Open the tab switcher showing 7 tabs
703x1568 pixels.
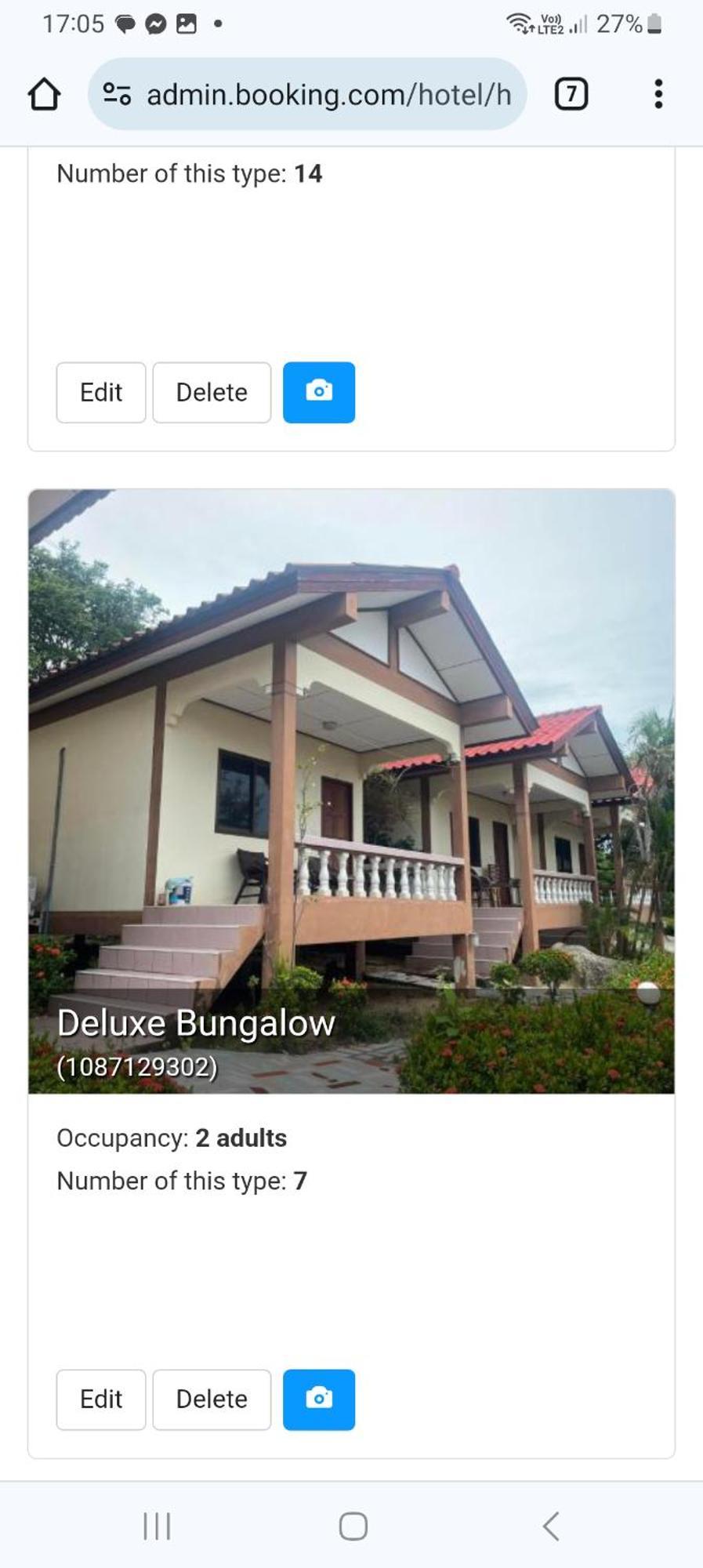571,94
